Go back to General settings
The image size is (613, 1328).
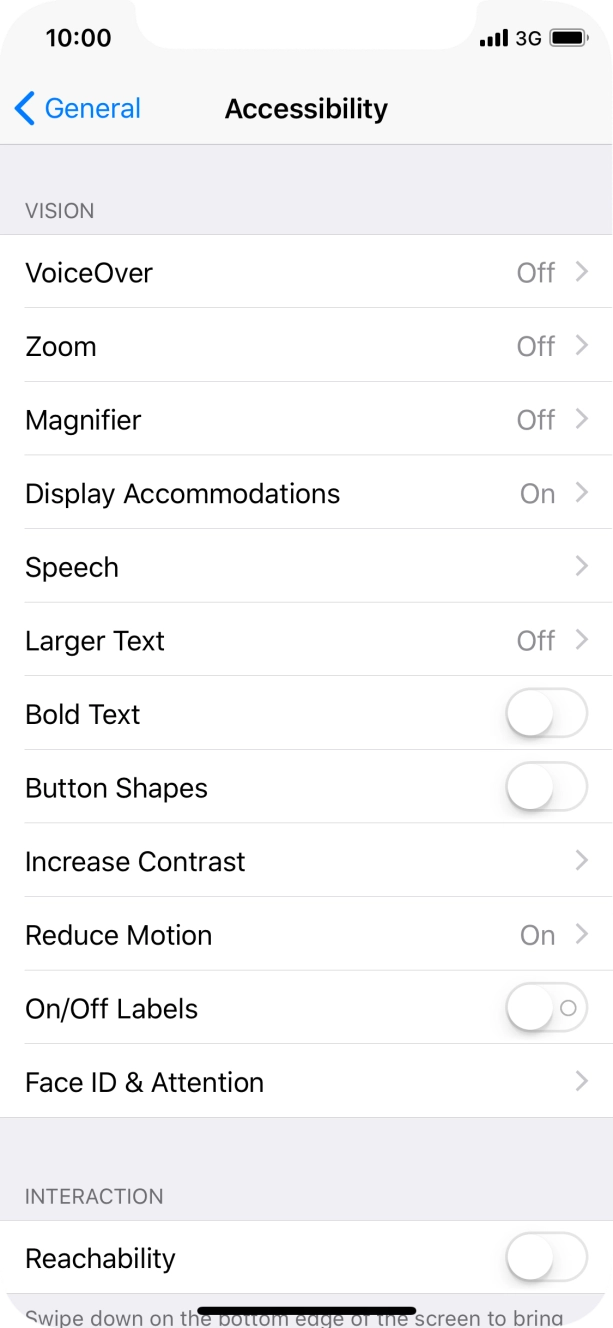[78, 108]
